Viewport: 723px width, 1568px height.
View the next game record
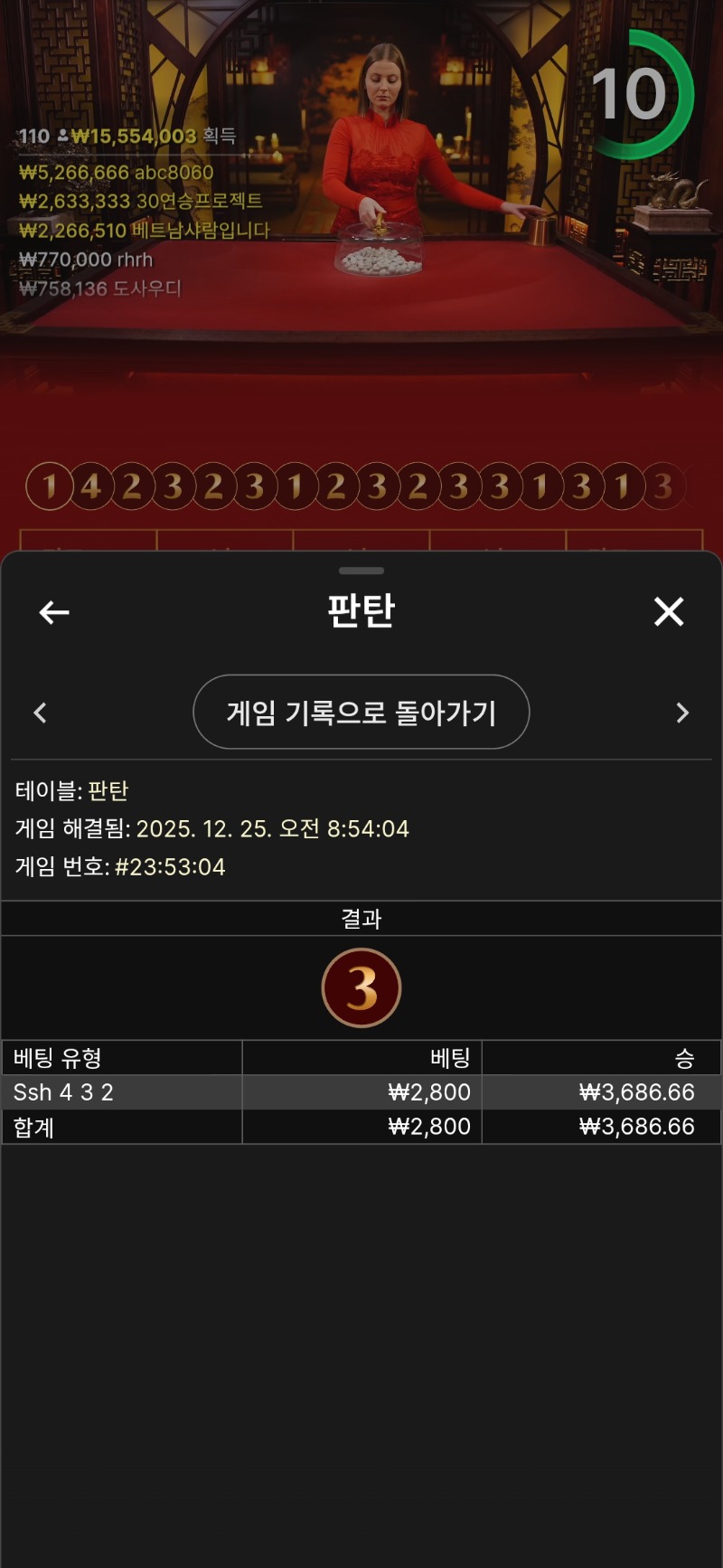tap(682, 713)
